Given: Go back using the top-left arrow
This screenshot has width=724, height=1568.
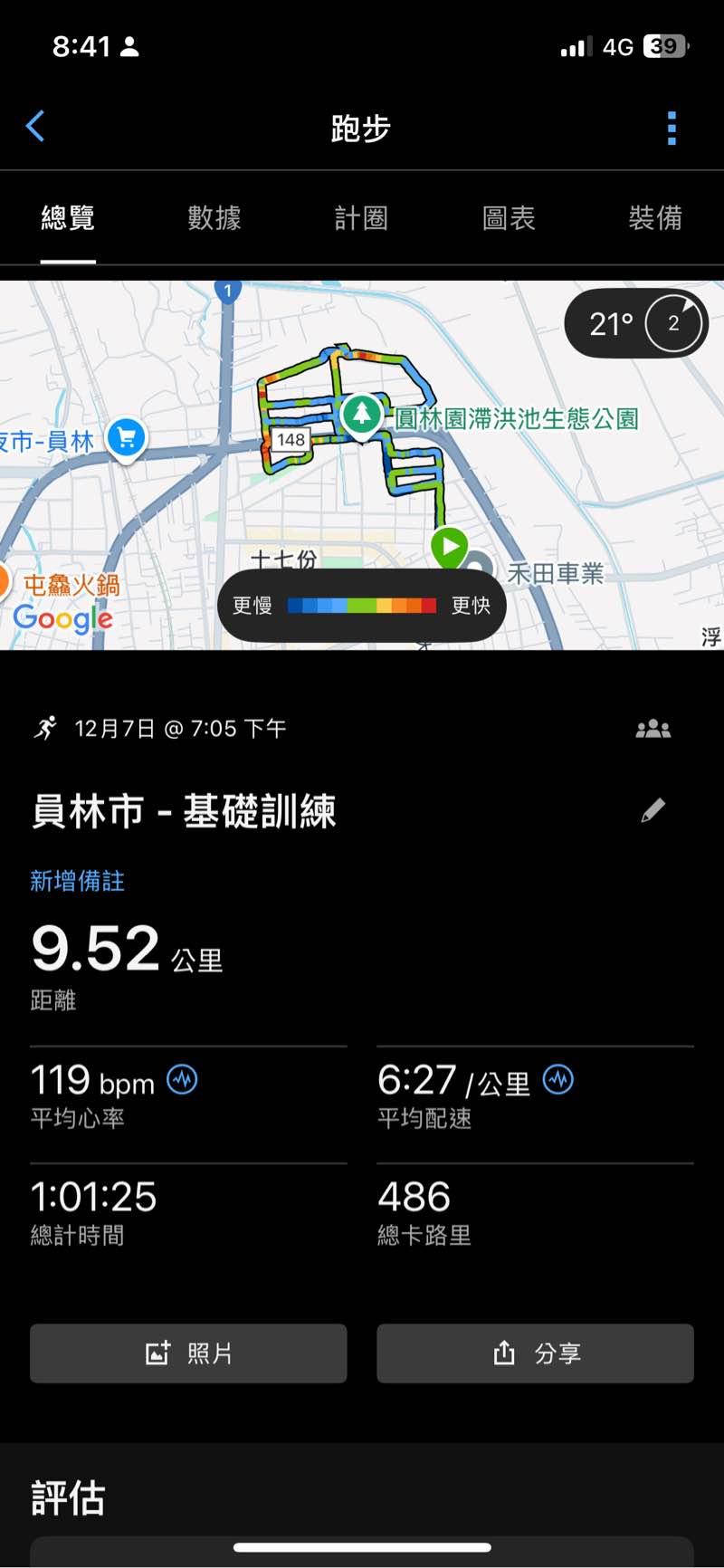Looking at the screenshot, I should click(x=35, y=127).
